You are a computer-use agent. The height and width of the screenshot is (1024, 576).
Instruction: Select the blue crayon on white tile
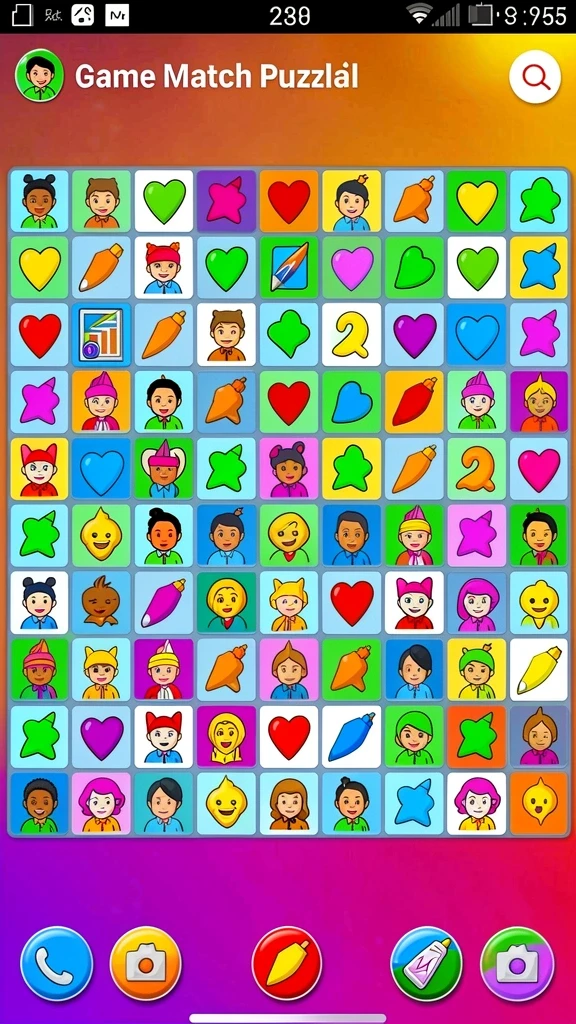(351, 736)
